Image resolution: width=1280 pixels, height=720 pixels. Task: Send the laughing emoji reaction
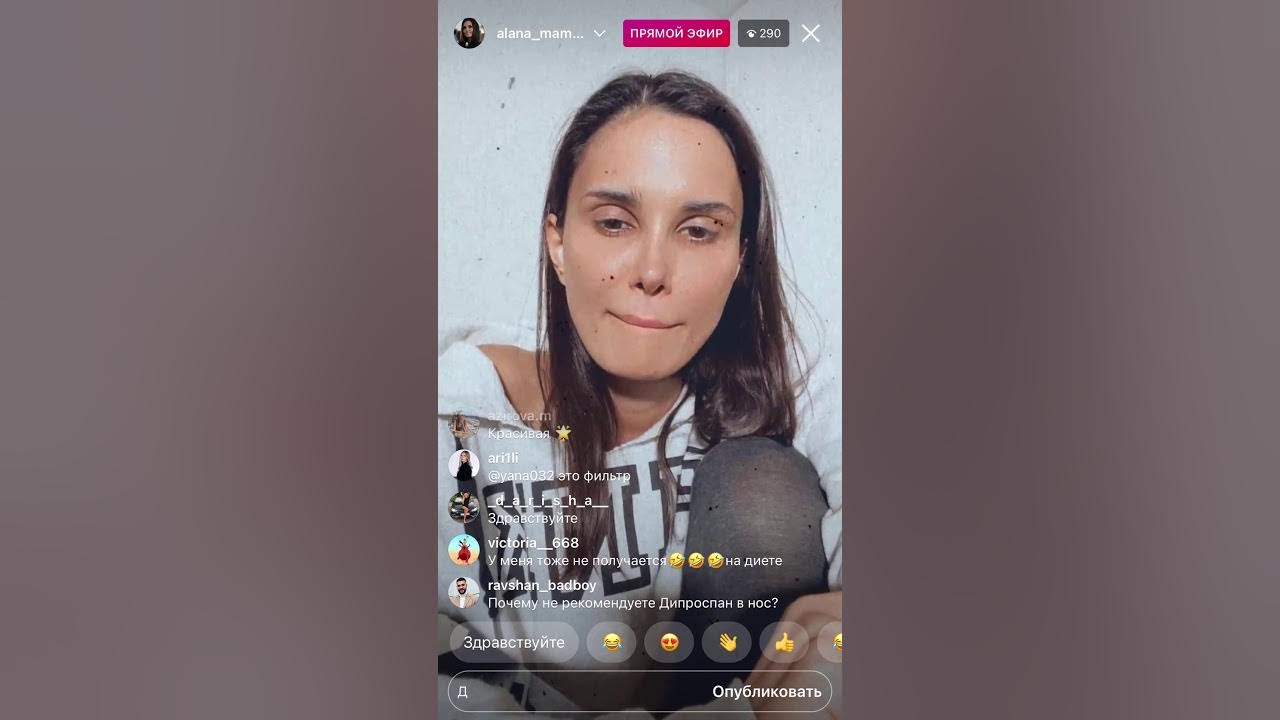[x=611, y=642]
